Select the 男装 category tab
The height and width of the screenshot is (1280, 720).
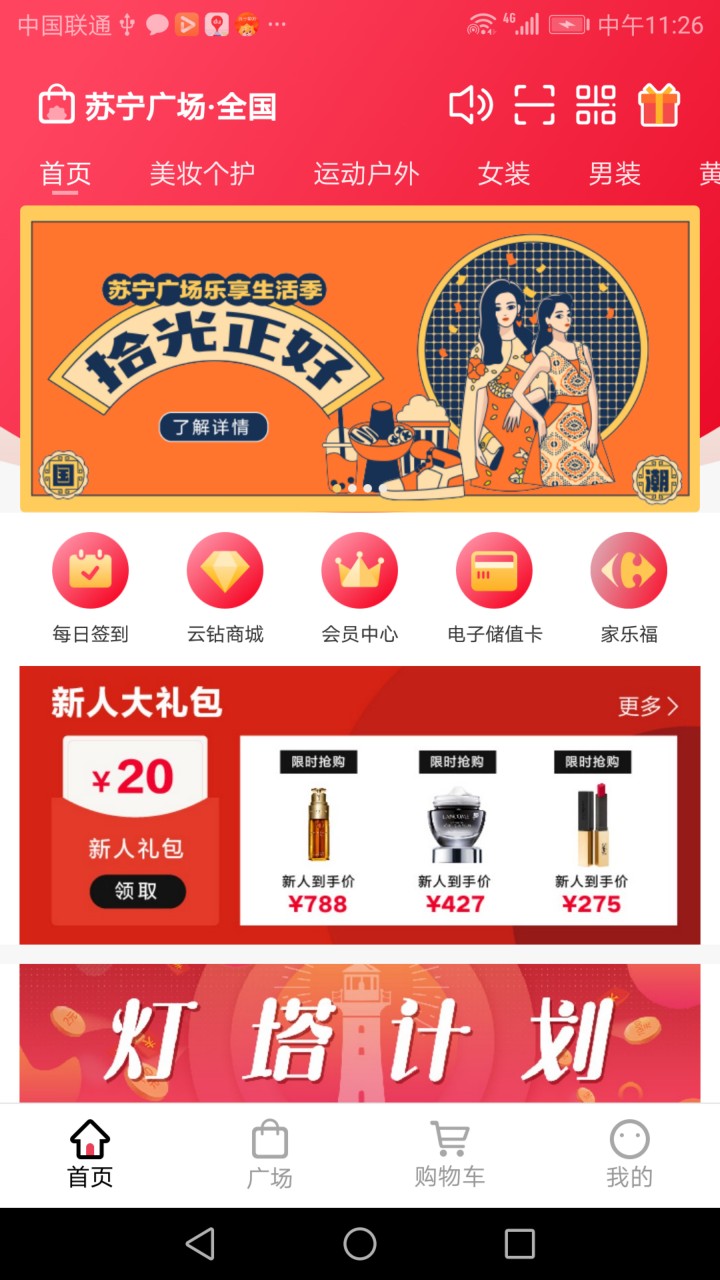click(x=614, y=174)
